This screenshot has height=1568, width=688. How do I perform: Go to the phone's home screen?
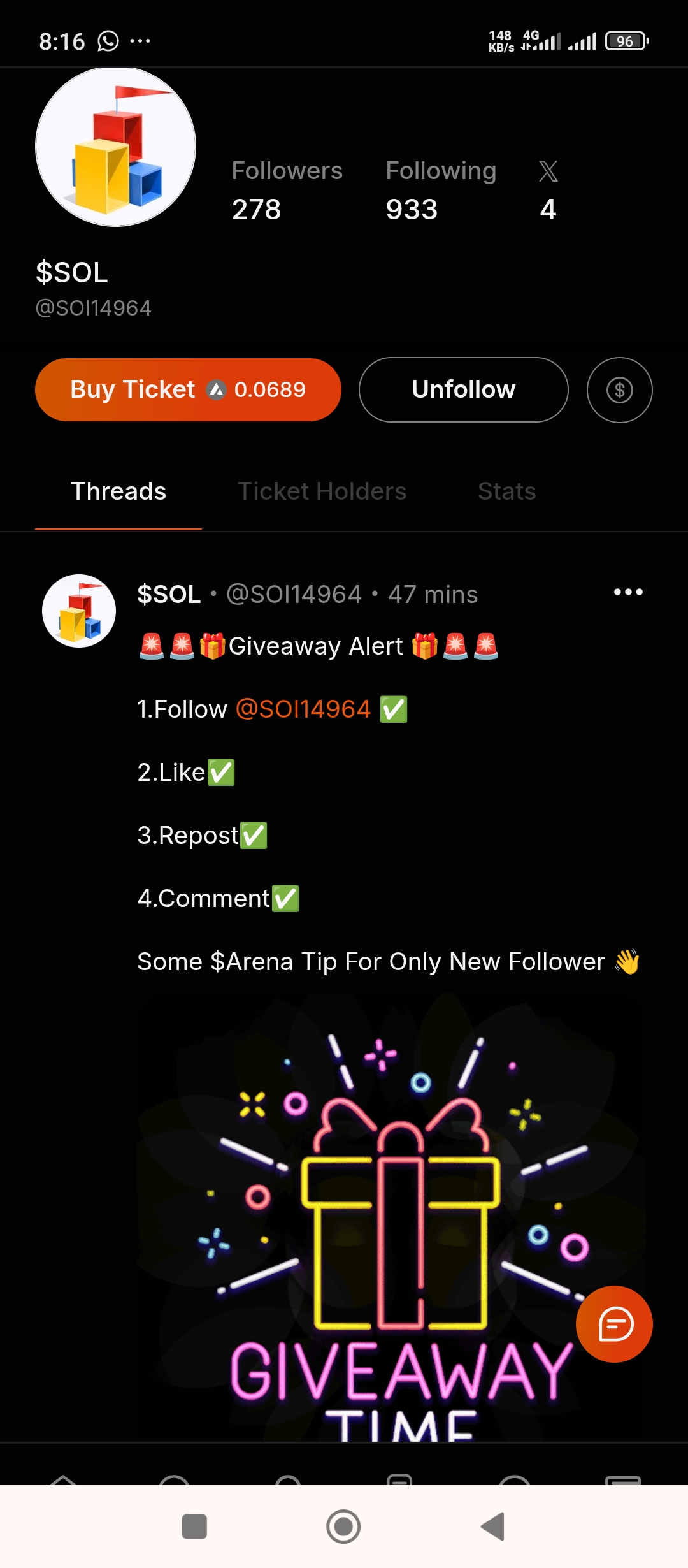[343, 1527]
